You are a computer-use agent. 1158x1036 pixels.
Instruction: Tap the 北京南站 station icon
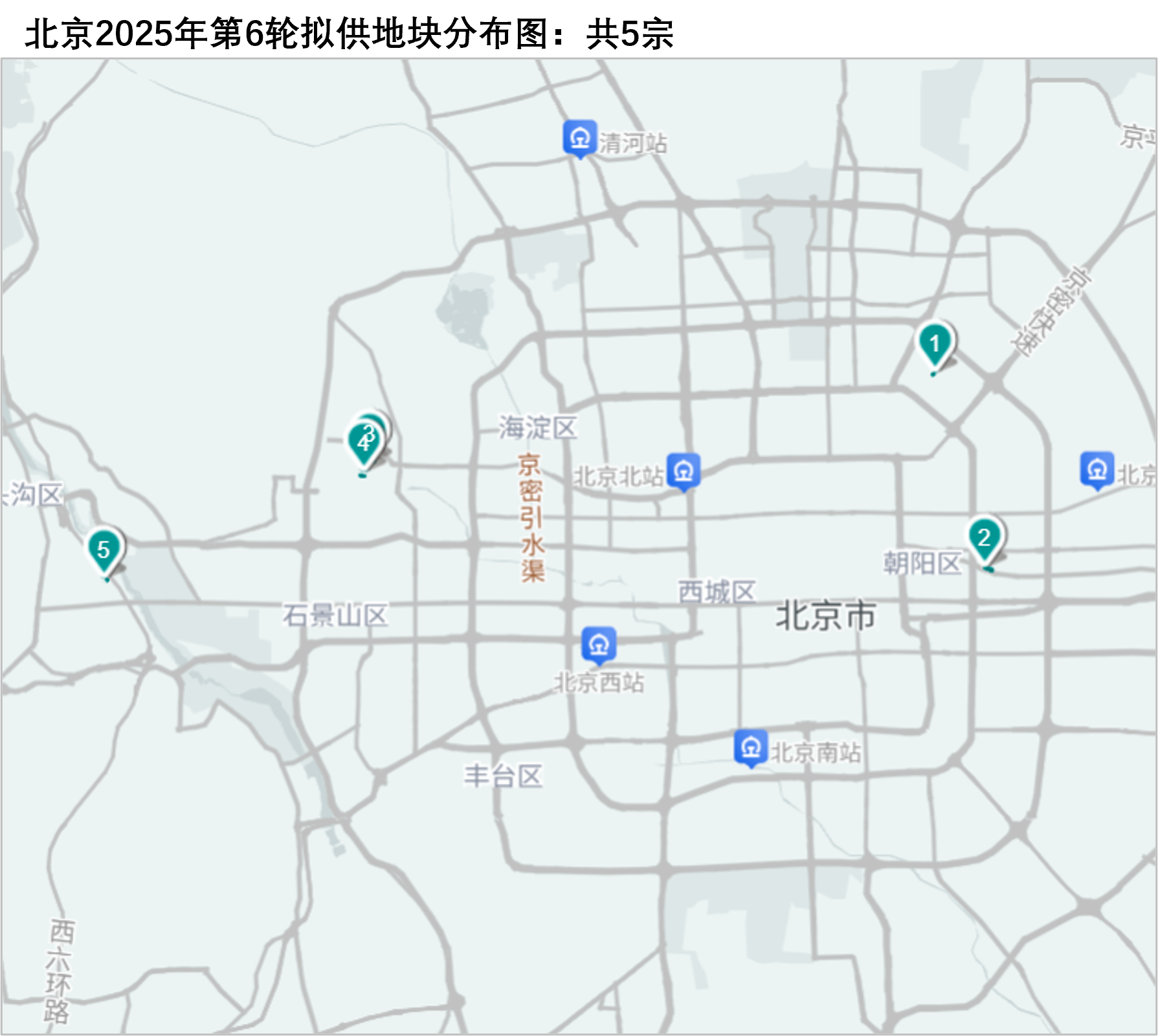751,747
